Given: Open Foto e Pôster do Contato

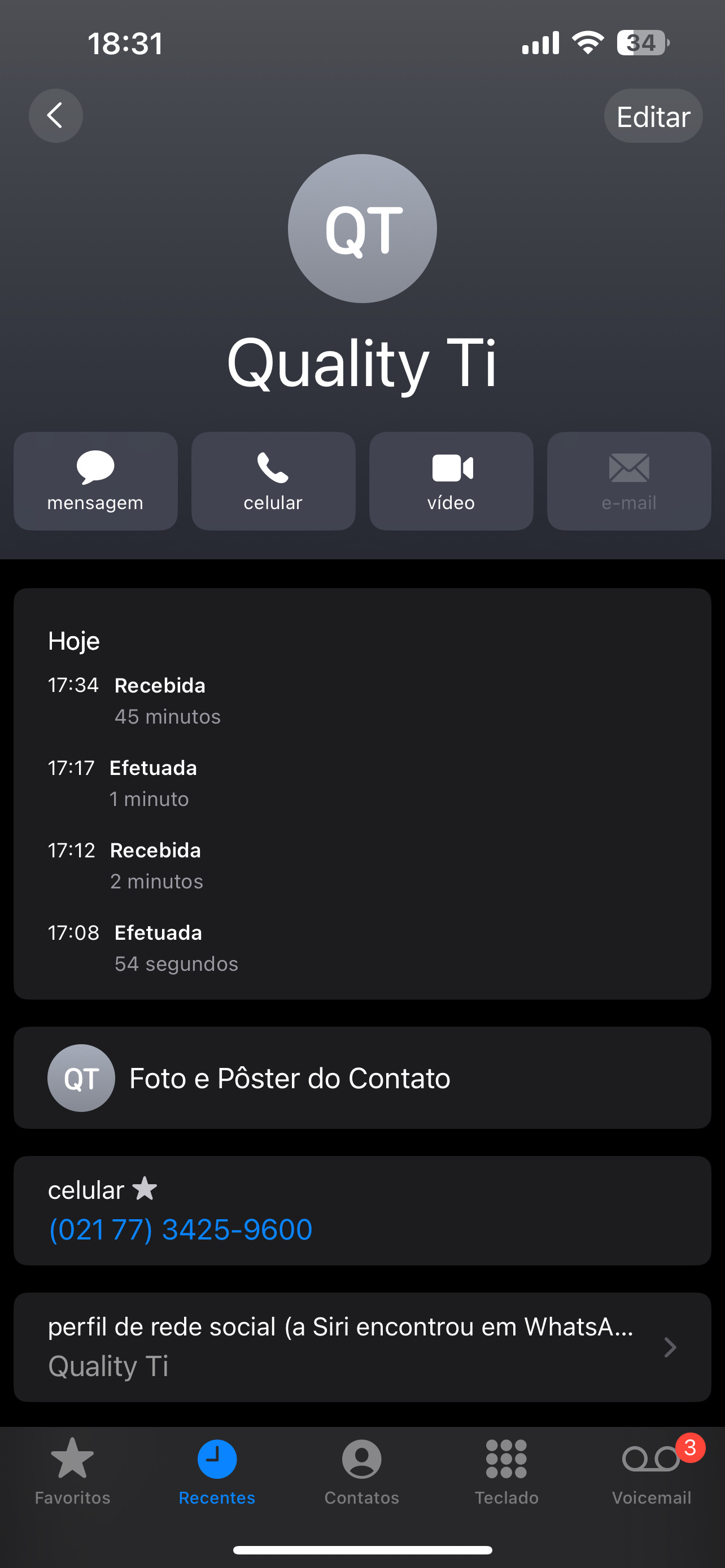Looking at the screenshot, I should [x=362, y=1078].
